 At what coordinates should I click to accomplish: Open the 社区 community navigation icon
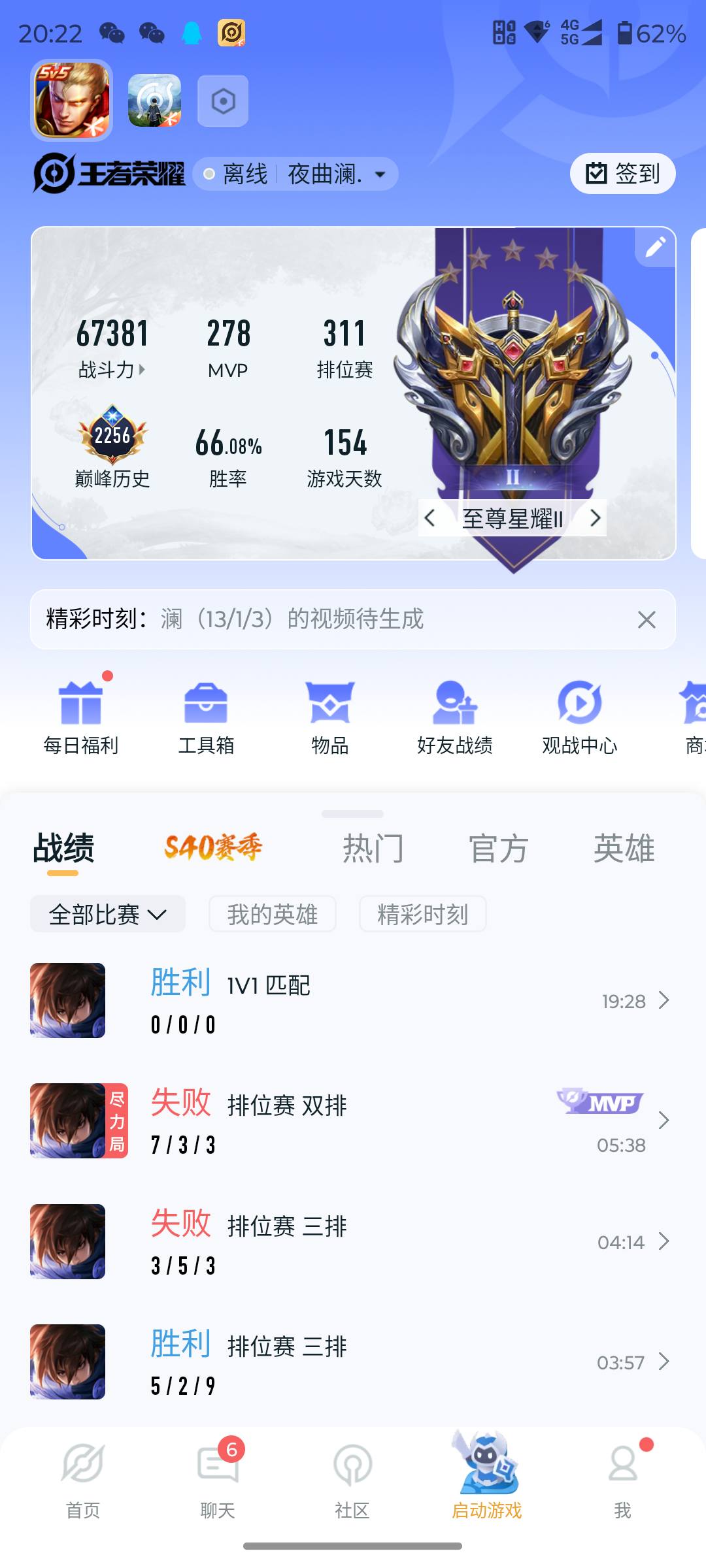(x=352, y=1483)
